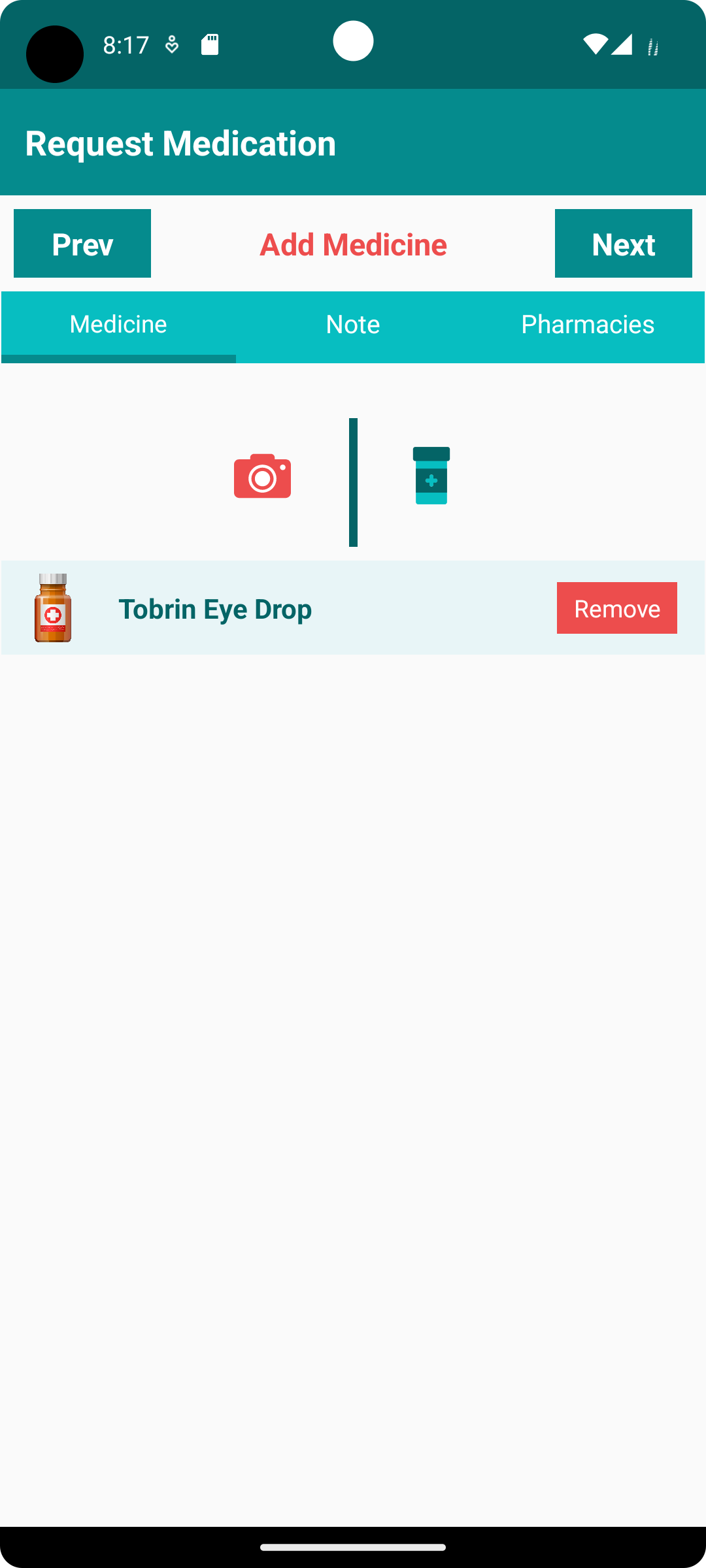Open the Tobrin Eye Drop item
Screen dimensions: 706x1568
coord(215,609)
